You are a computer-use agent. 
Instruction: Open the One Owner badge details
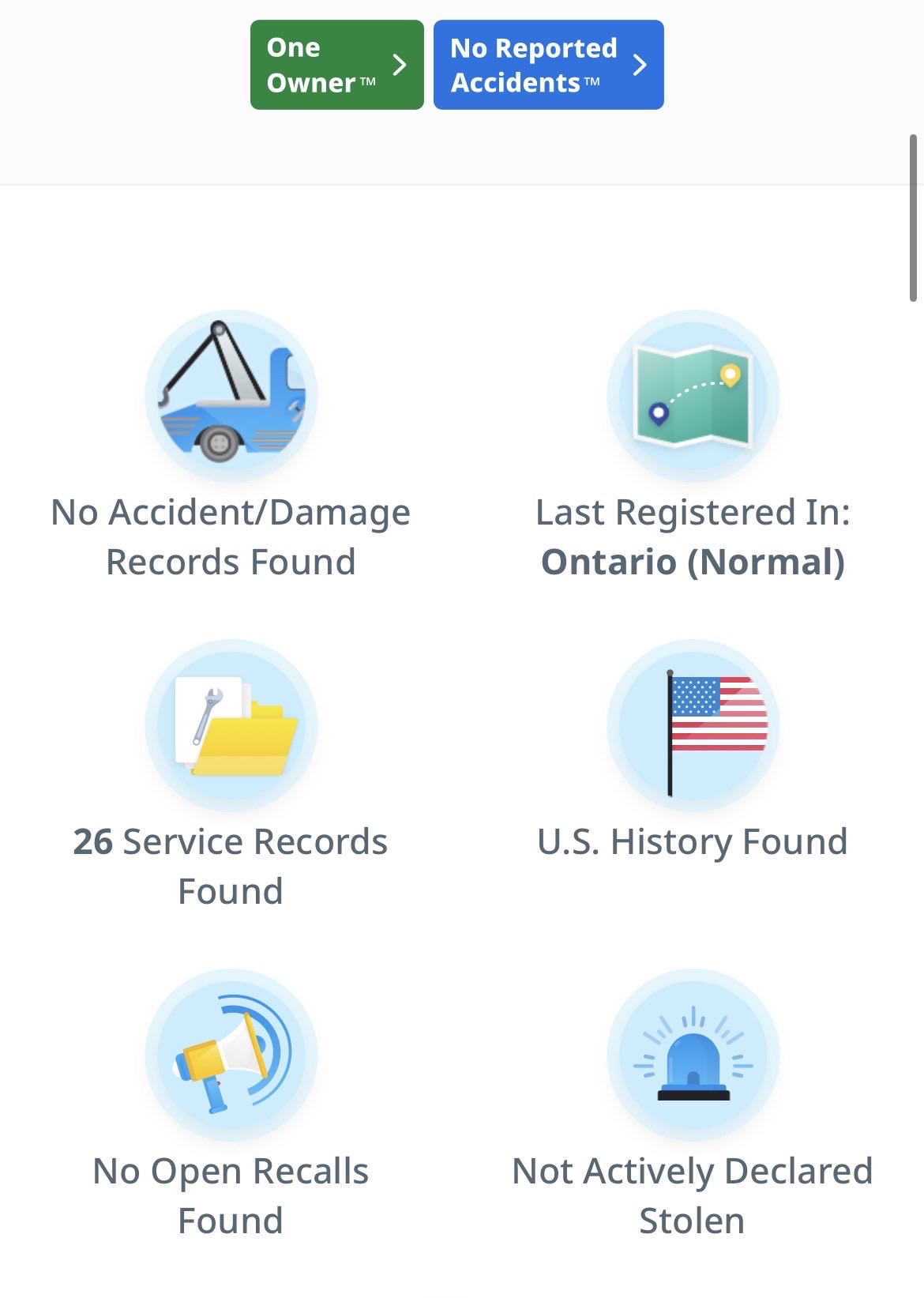[336, 65]
